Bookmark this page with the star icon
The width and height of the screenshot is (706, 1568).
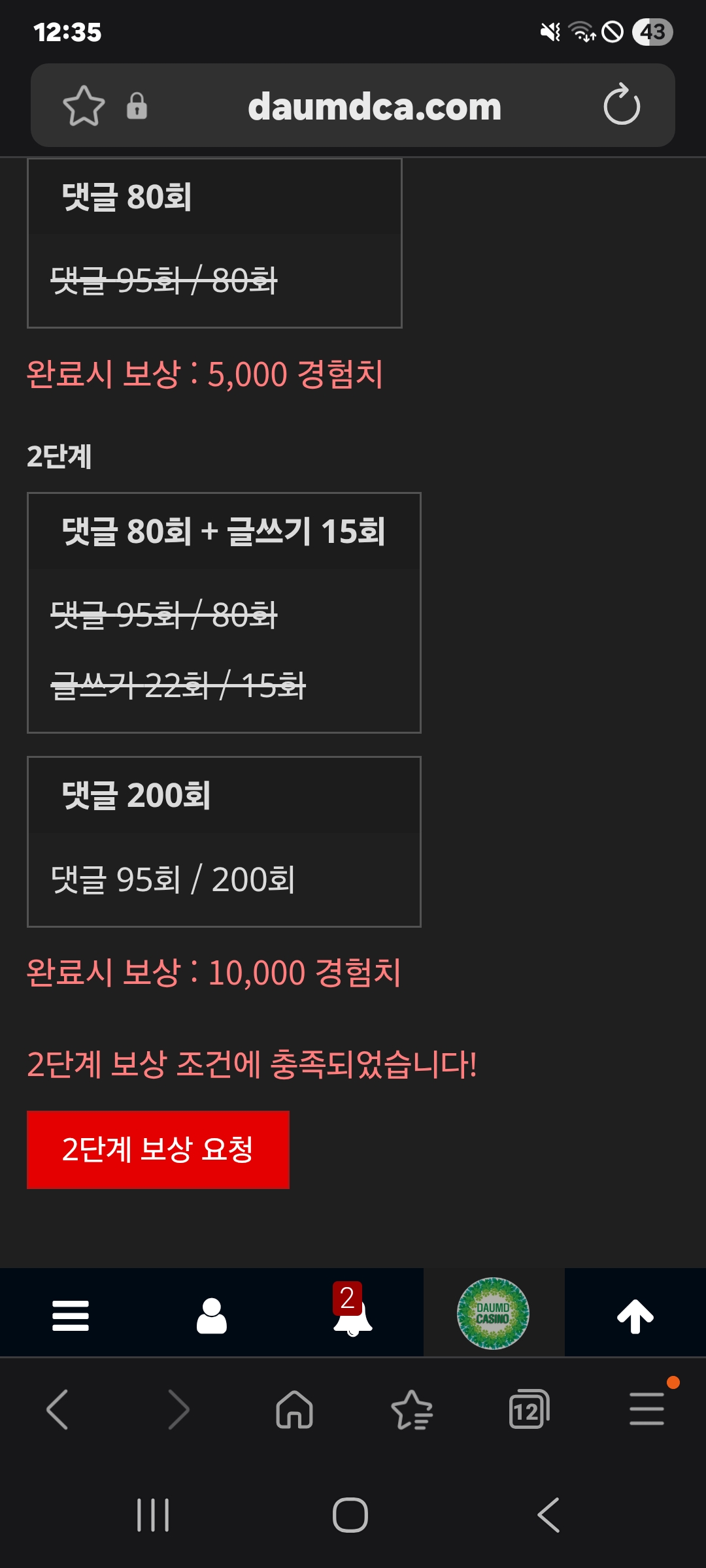[84, 106]
